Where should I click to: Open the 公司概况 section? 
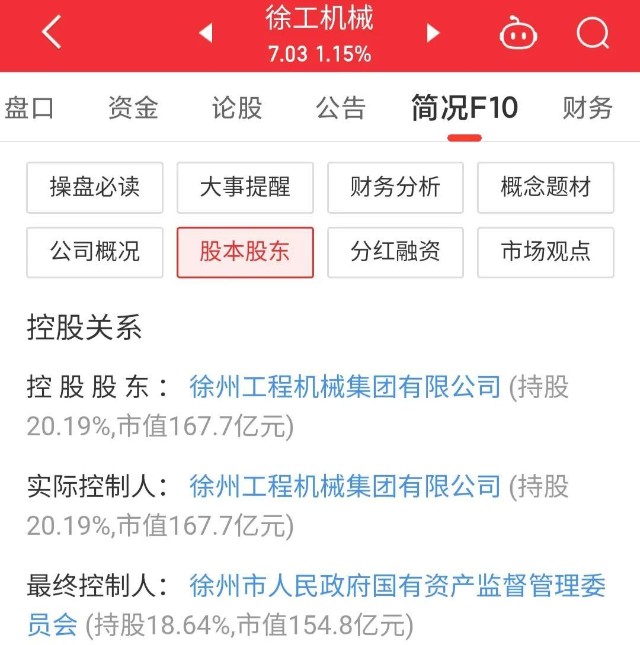94,251
